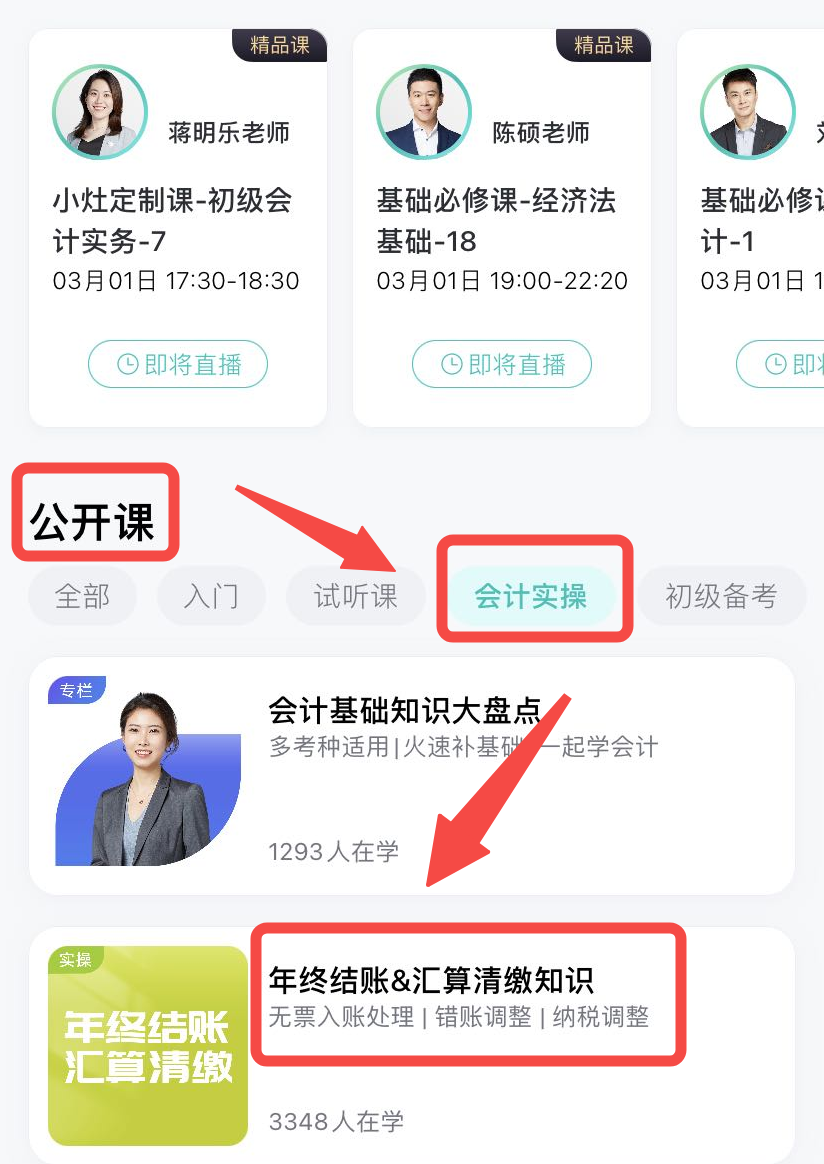Tap 即将直播 under 小灶定制课-初级会计实务-7
Image resolution: width=824 pixels, height=1164 pixels.
tap(178, 365)
